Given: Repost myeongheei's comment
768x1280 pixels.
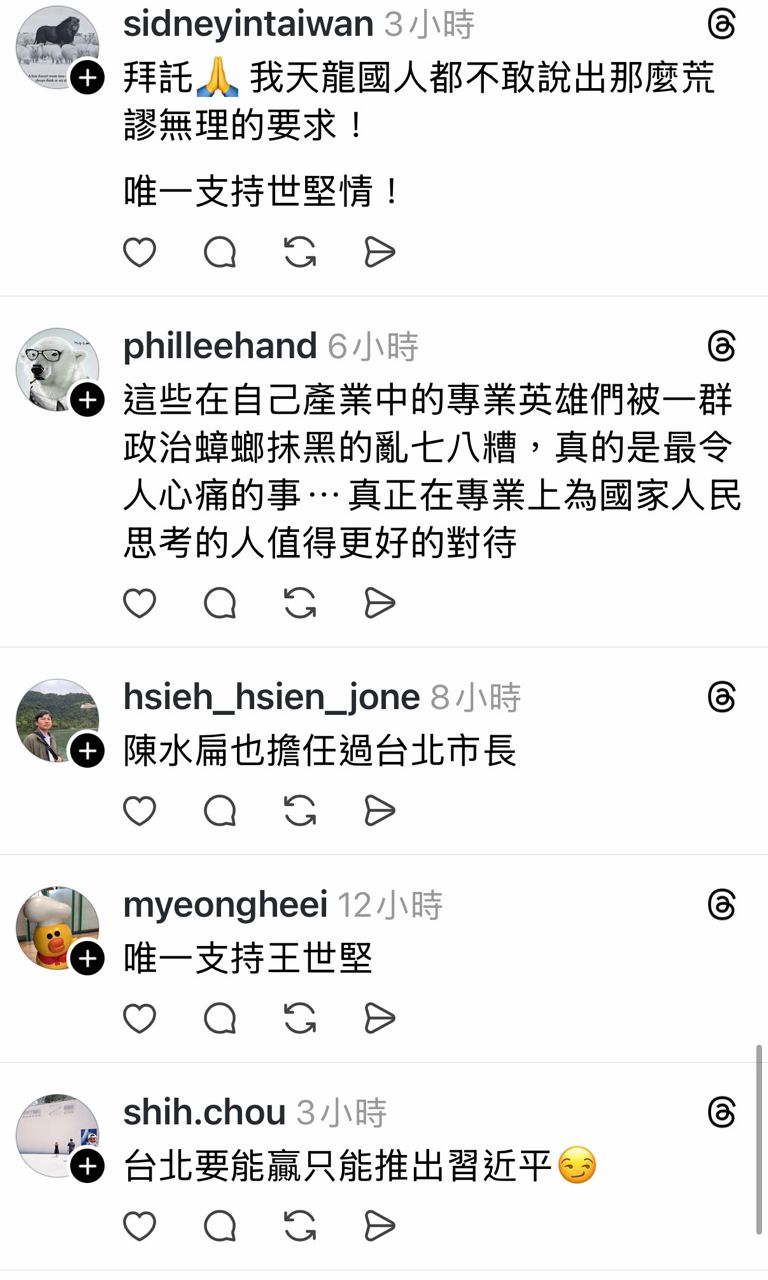Looking at the screenshot, I should pyautogui.click(x=300, y=1018).
